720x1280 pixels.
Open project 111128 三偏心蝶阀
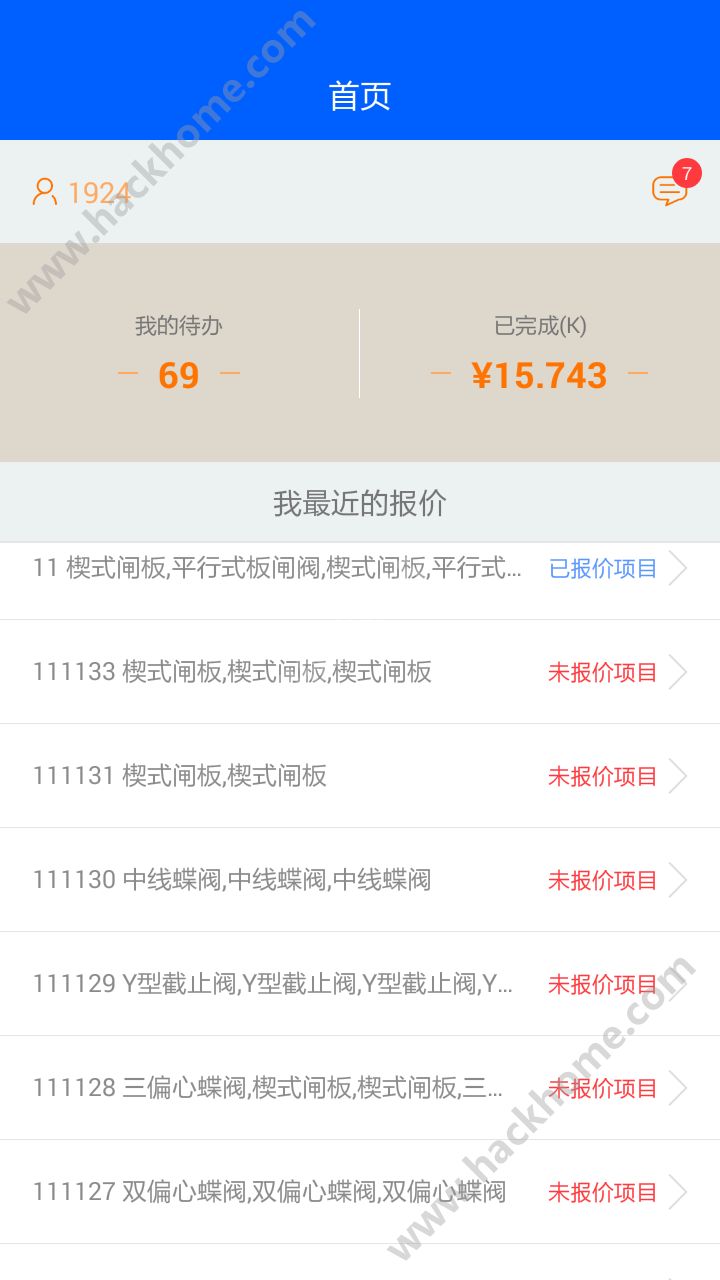click(360, 1088)
